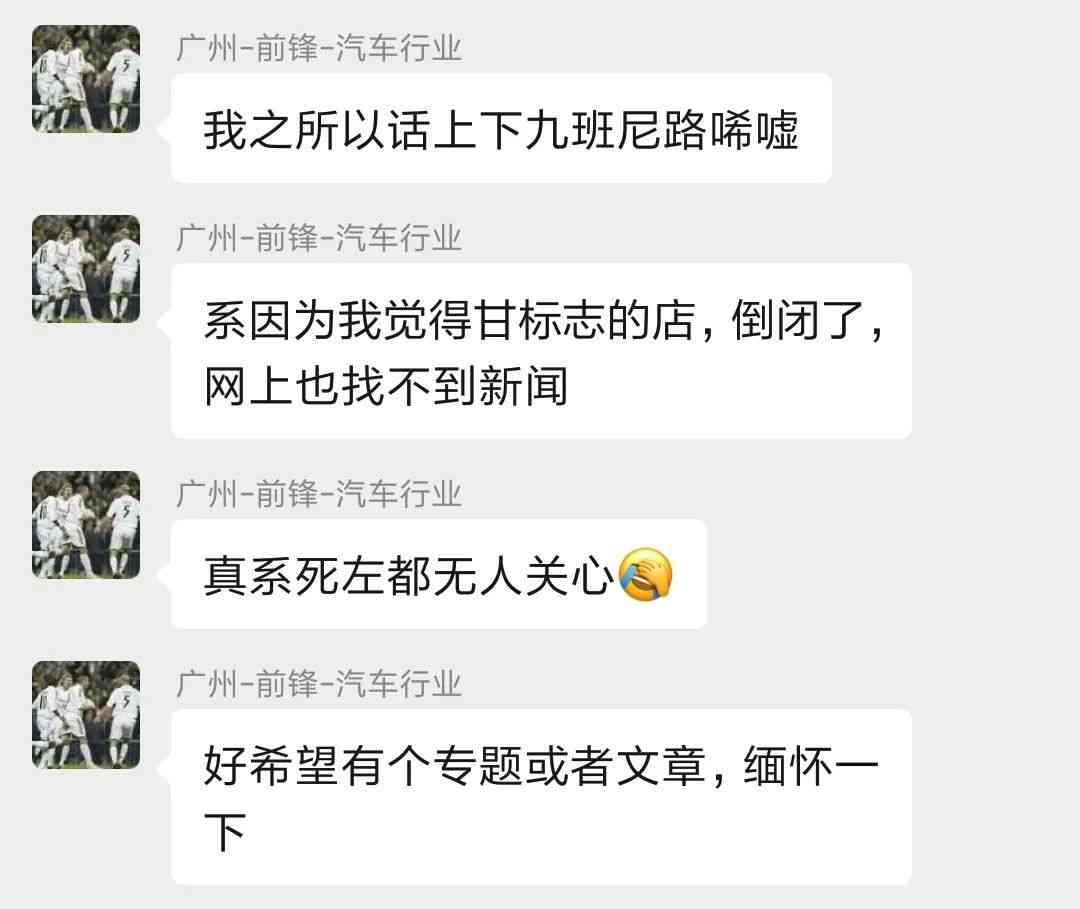Tap avatar next to "系因为我觉得甘标志的店" message
Viewport: 1080px width, 909px height.
[86, 269]
